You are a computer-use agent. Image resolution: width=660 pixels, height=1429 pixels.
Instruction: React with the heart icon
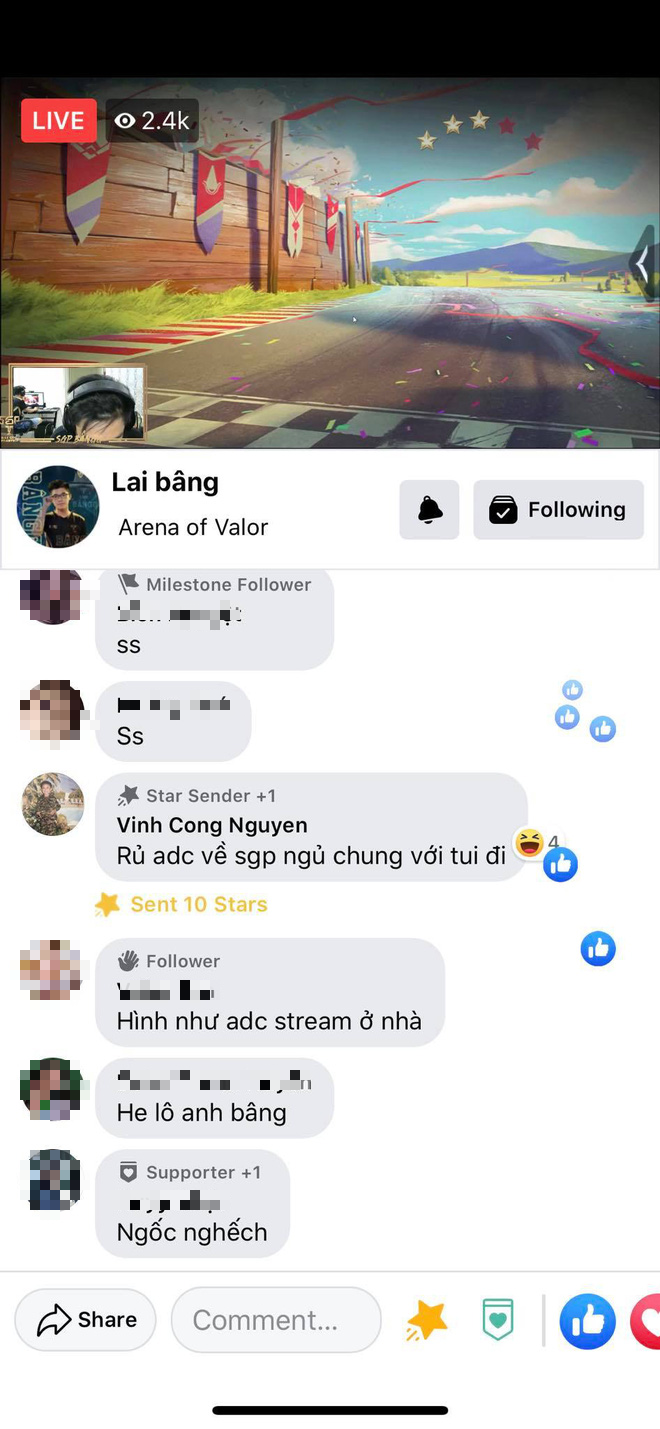click(646, 1321)
